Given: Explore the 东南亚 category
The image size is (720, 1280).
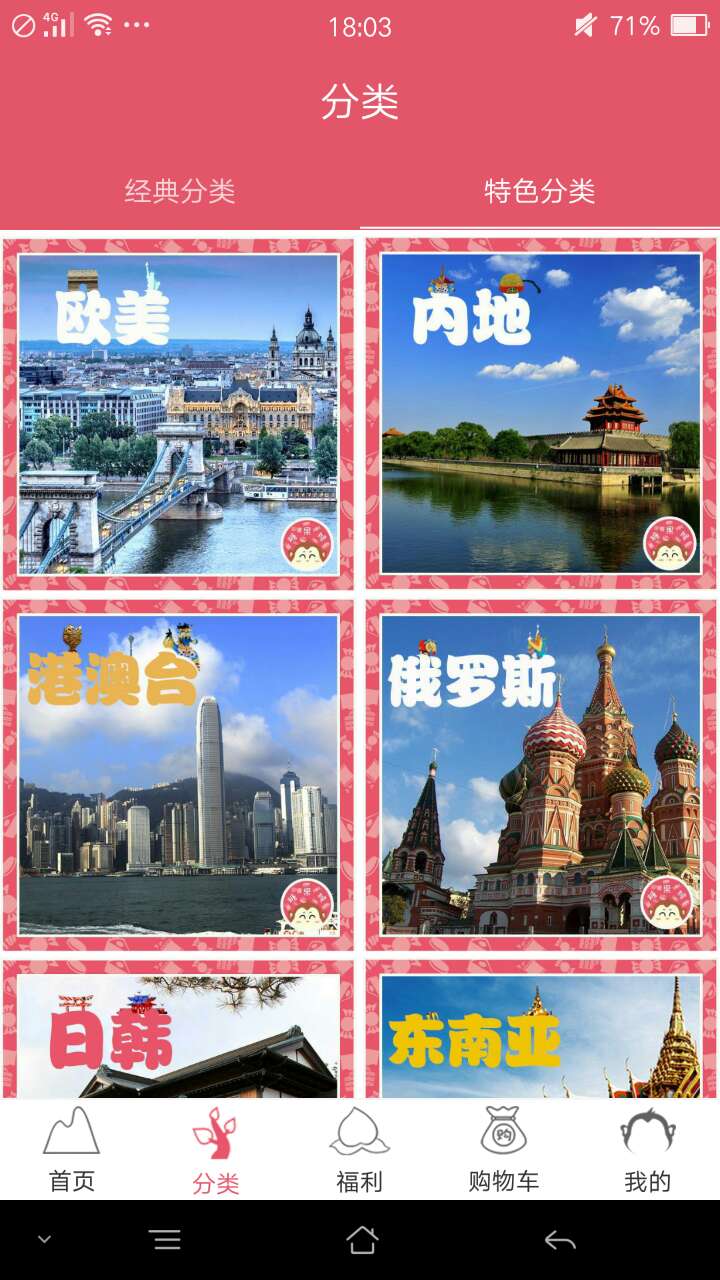Looking at the screenshot, I should click(541, 1035).
